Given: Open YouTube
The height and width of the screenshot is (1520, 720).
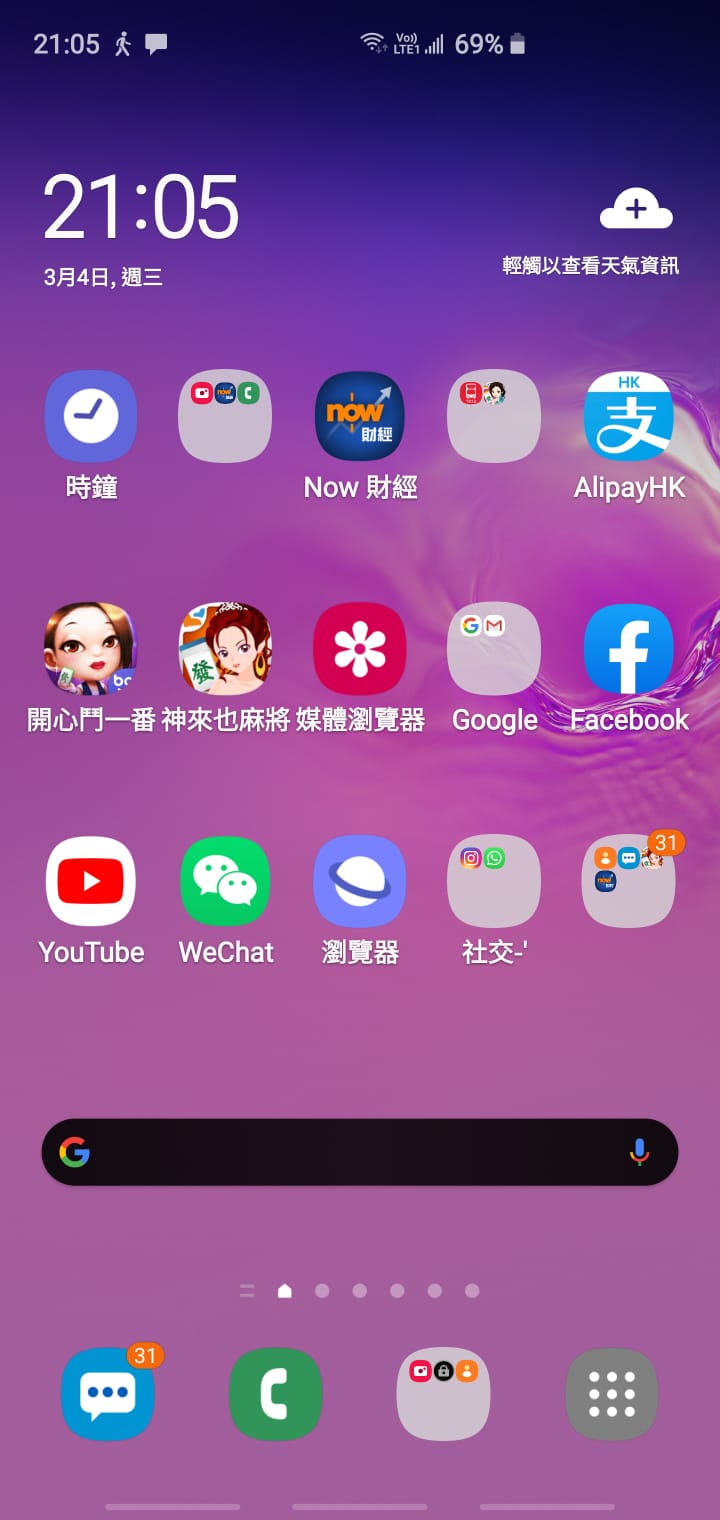Looking at the screenshot, I should coord(91,881).
